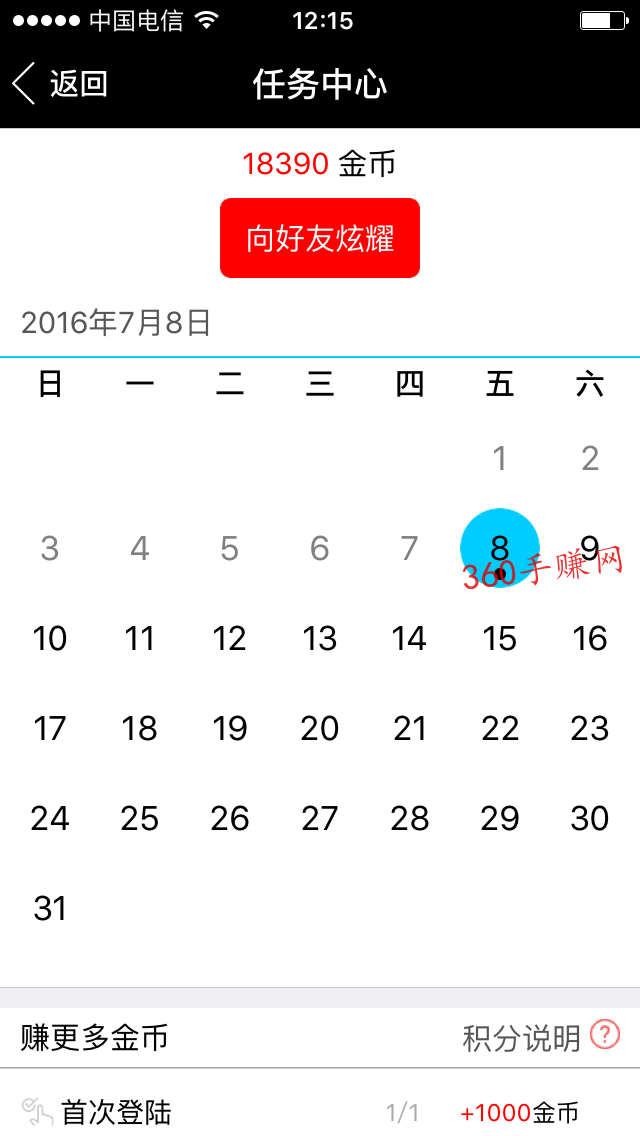Select date 15 on the calendar
The width and height of the screenshot is (640, 1136).
499,638
